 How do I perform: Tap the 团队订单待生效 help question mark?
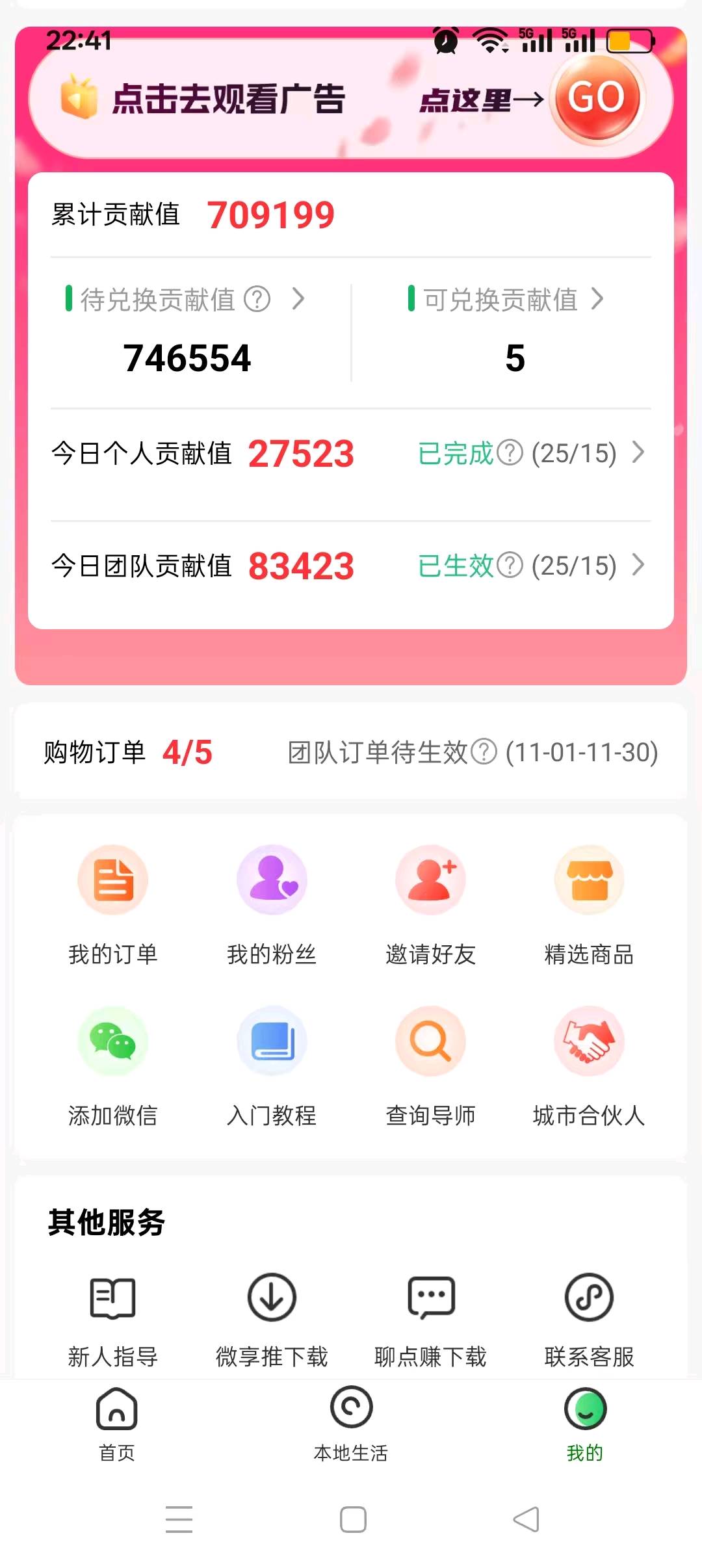click(484, 754)
